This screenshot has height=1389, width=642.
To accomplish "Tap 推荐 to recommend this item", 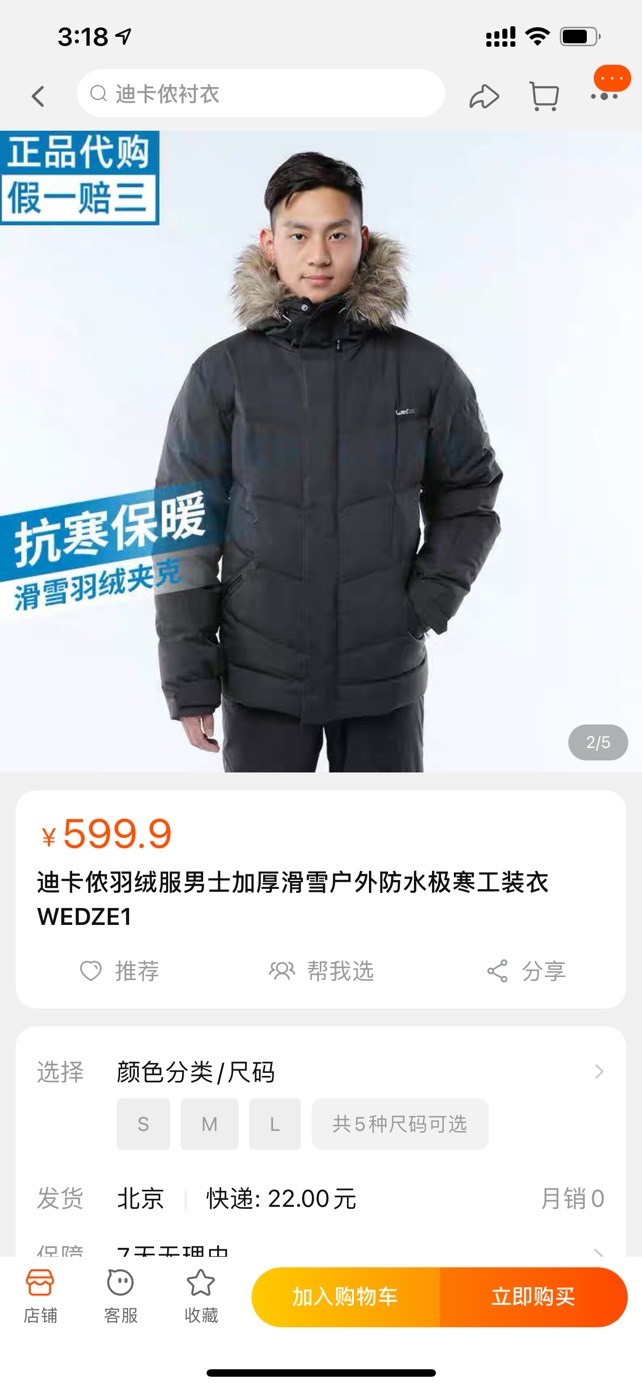I will (x=119, y=971).
